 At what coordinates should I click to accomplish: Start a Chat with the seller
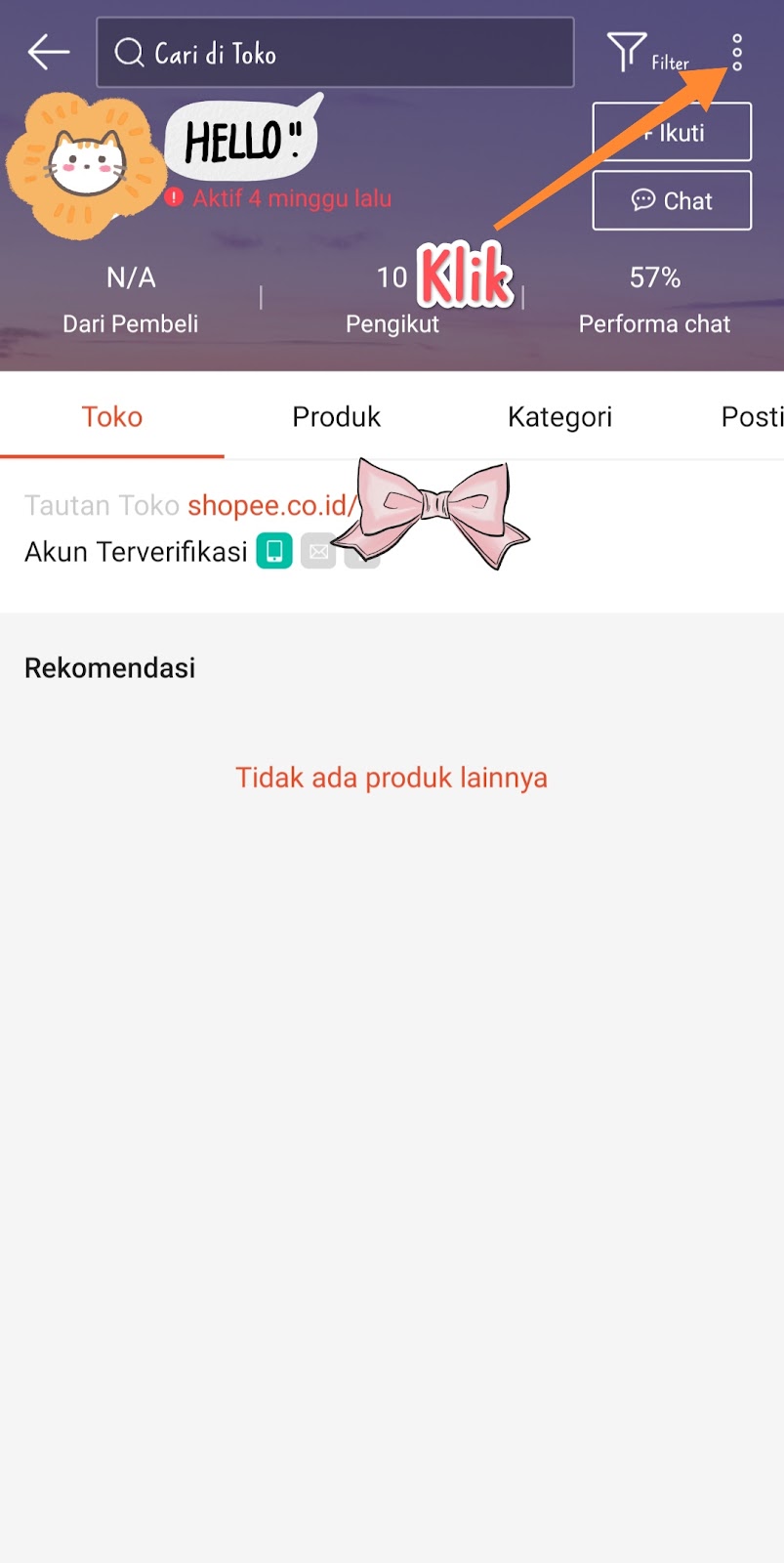tap(672, 201)
